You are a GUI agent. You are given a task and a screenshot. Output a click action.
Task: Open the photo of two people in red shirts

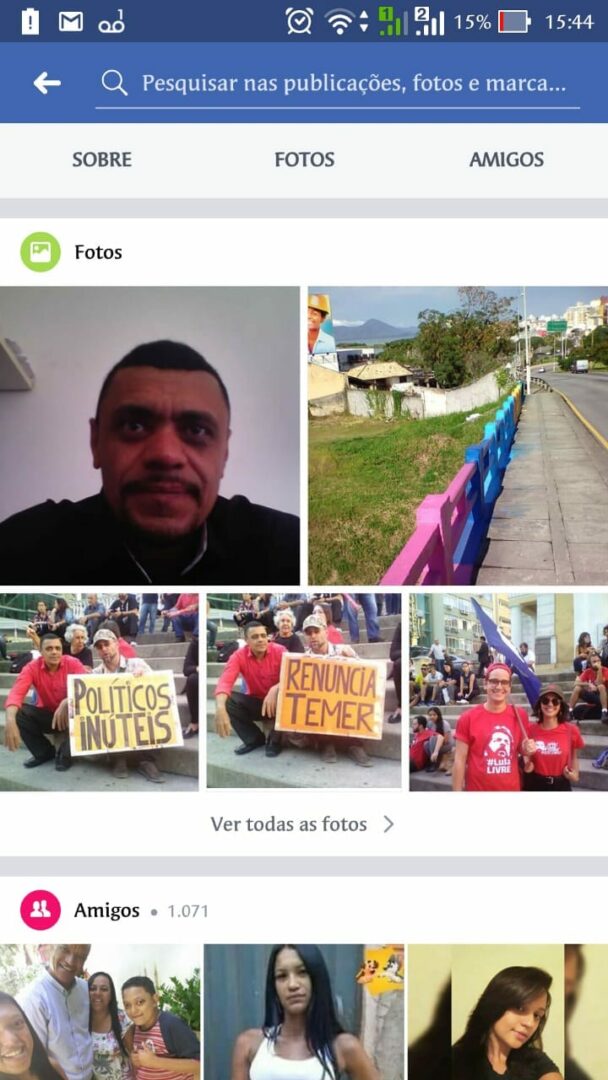point(508,692)
